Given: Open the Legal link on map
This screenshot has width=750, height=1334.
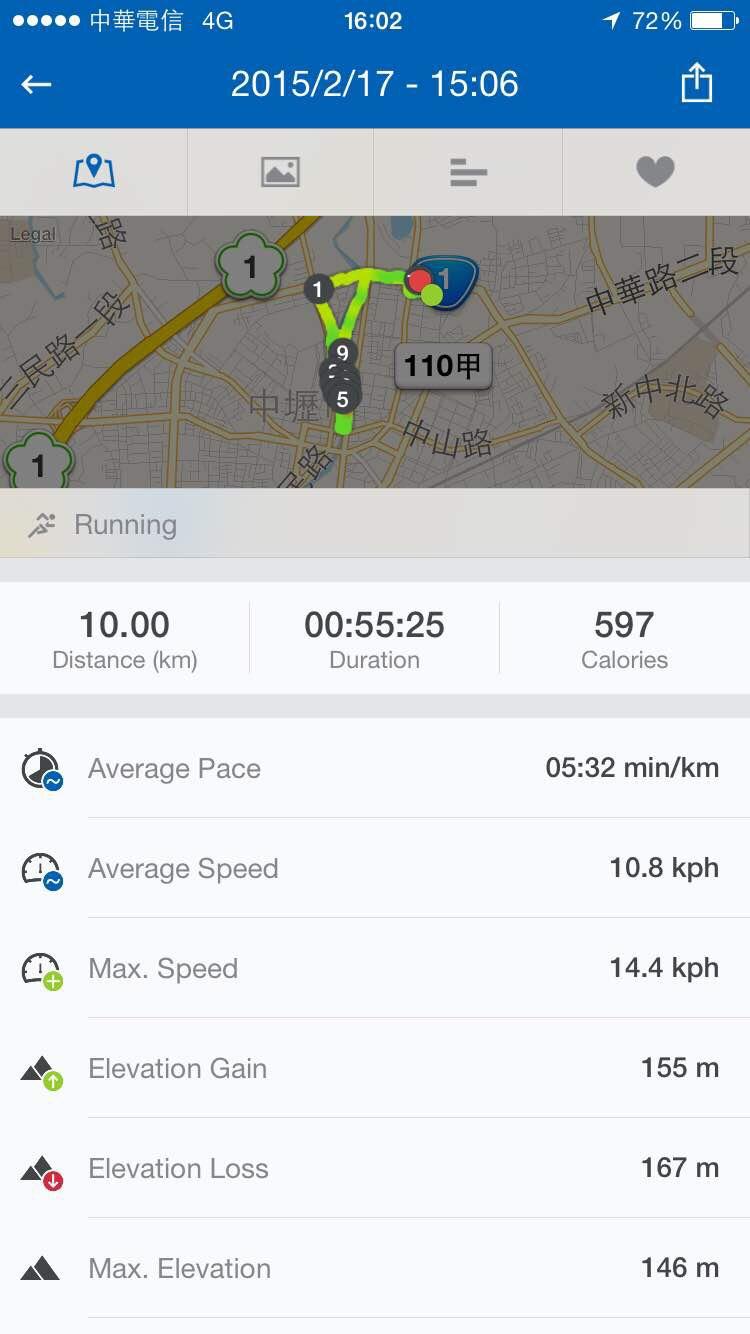Looking at the screenshot, I should point(32,234).
